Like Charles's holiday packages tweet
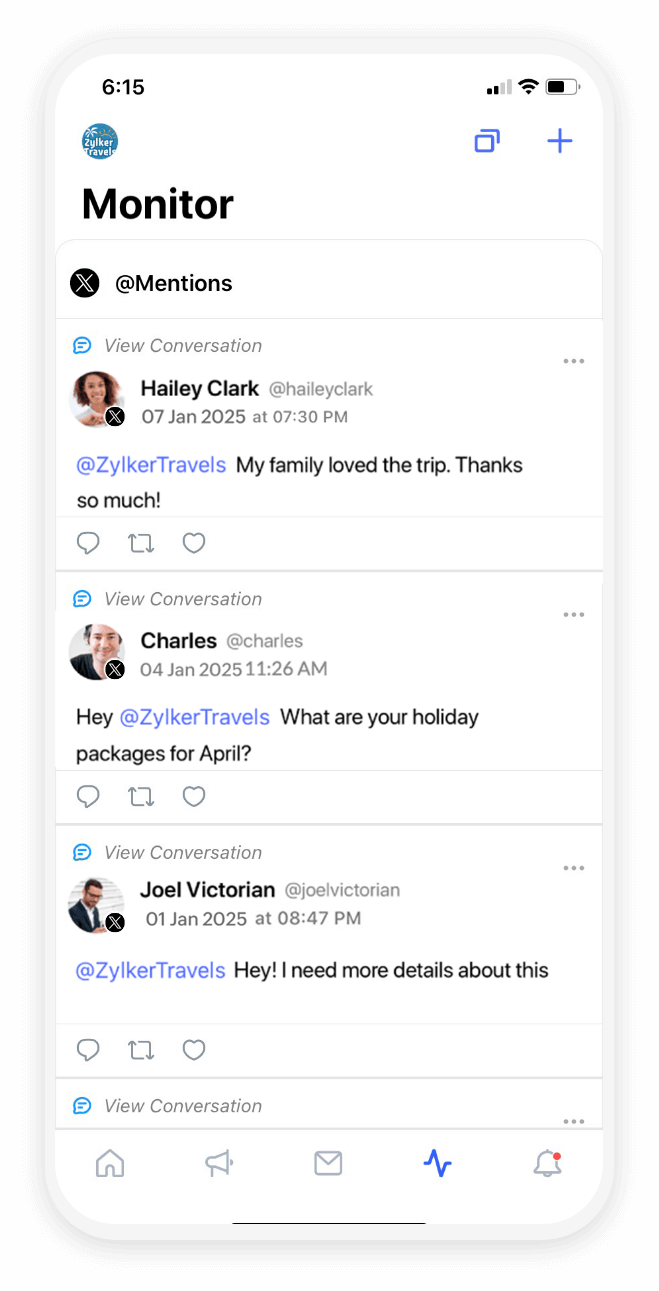The height and width of the screenshot is (1291, 659). tap(194, 796)
